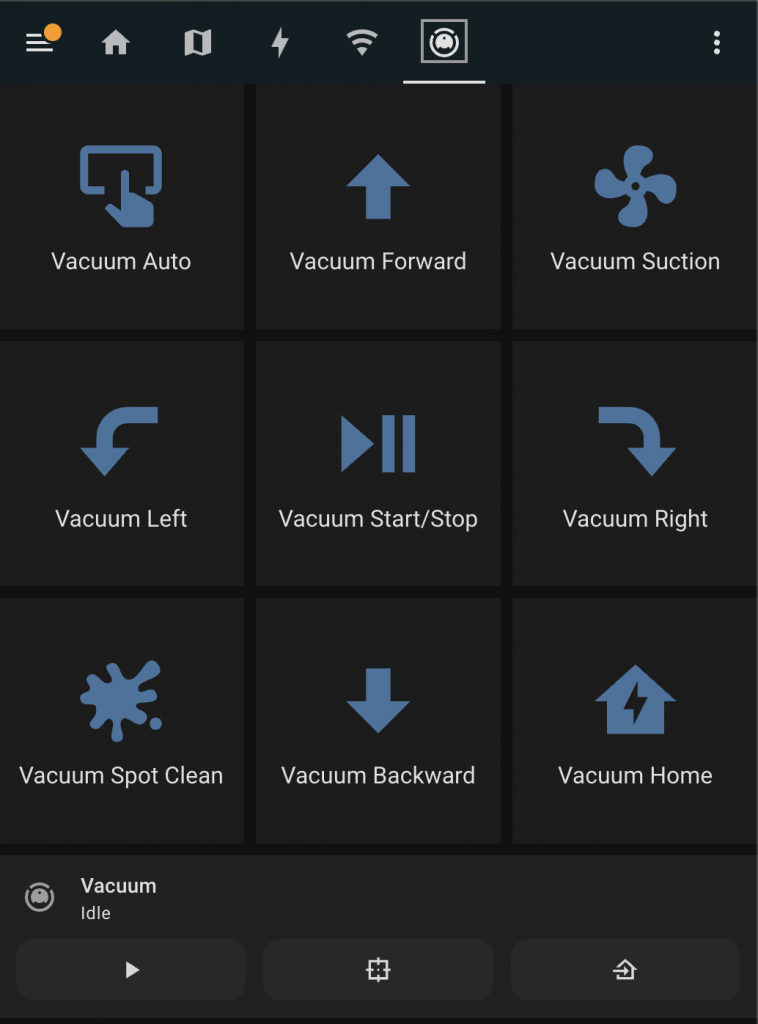Turn the vacuum right
The width and height of the screenshot is (758, 1024).
[x=635, y=464]
